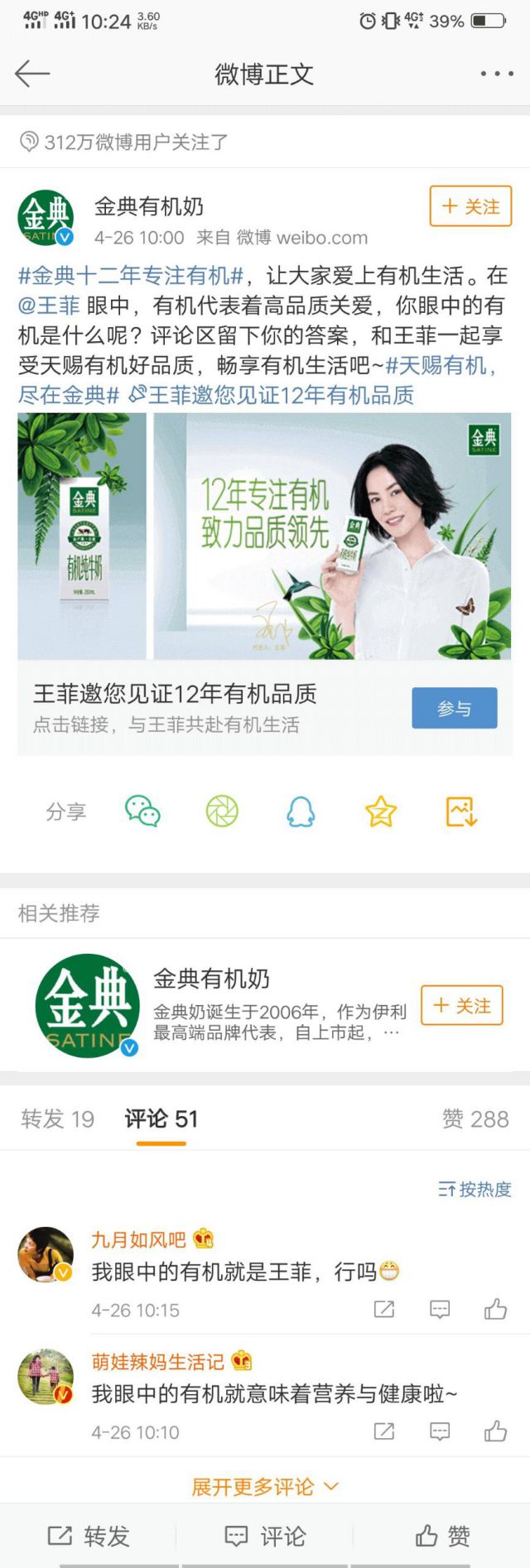Screen dimensions: 530x1568
Task: Open the milk carton photo
Action: tap(82, 536)
